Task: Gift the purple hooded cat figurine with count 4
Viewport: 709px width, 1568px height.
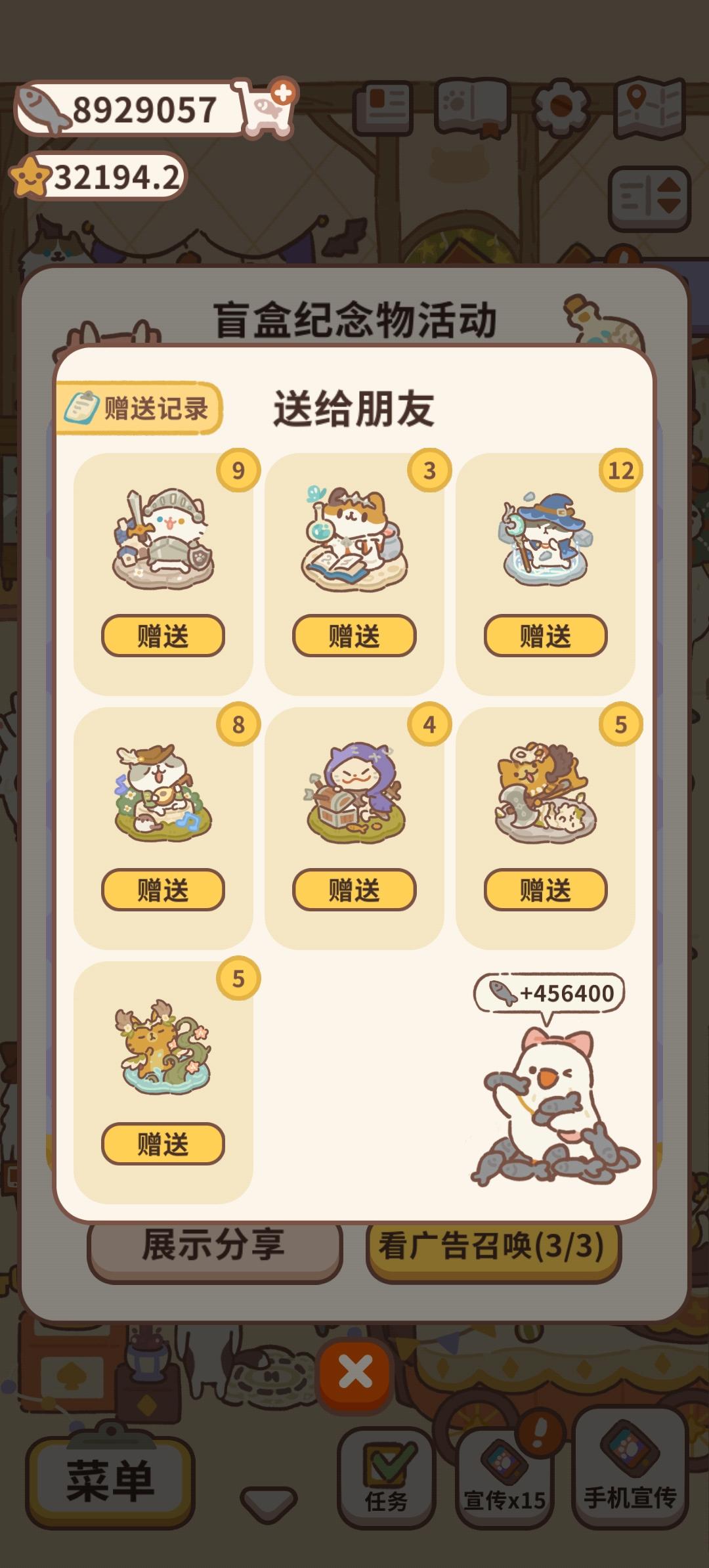Action: click(354, 890)
